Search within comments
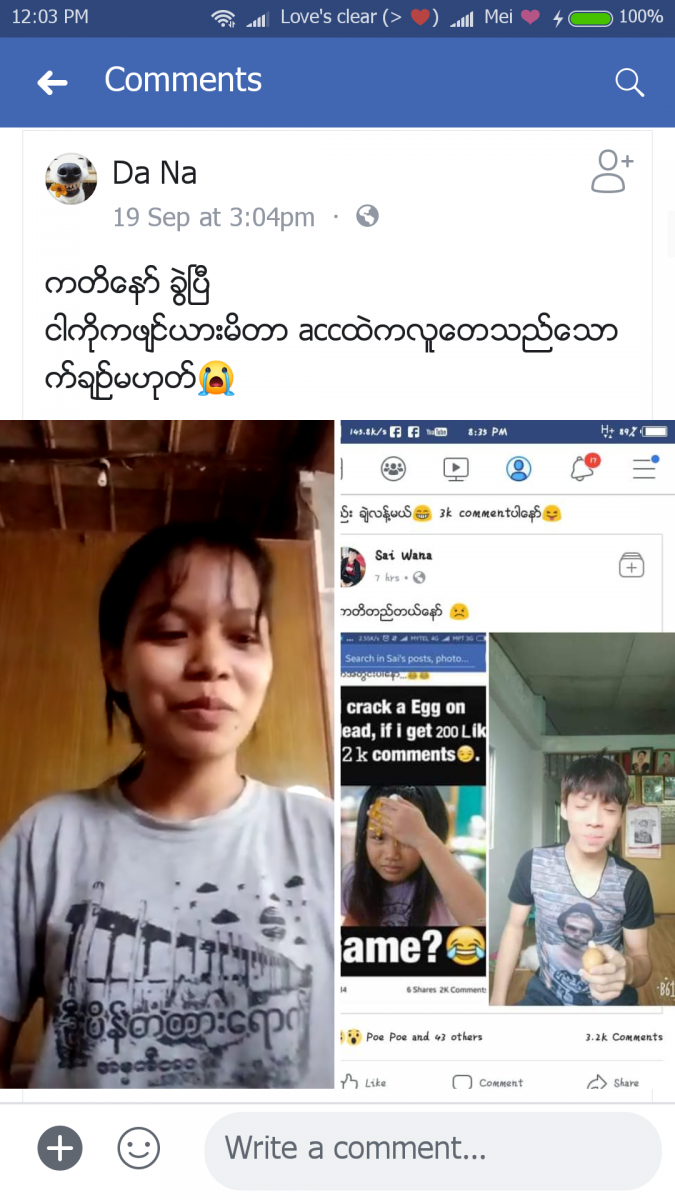 coord(629,83)
